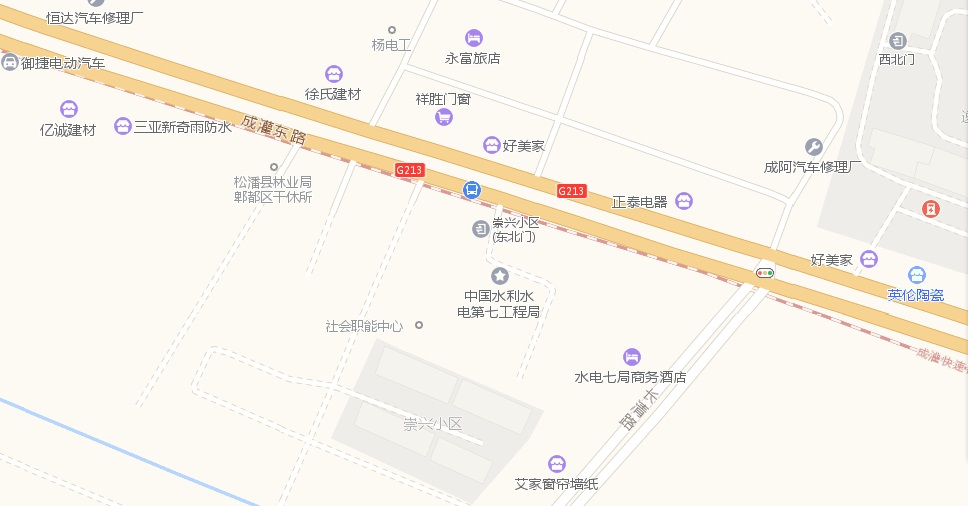Open the 御捷电动汽车 car marker

[10, 63]
